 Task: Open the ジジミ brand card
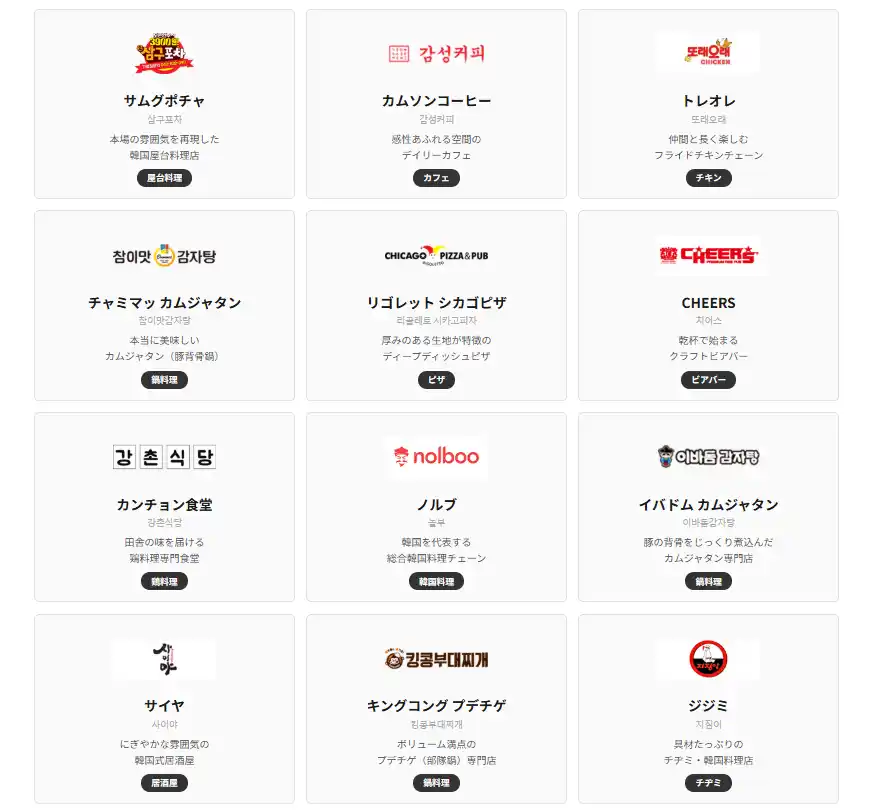[x=708, y=708]
